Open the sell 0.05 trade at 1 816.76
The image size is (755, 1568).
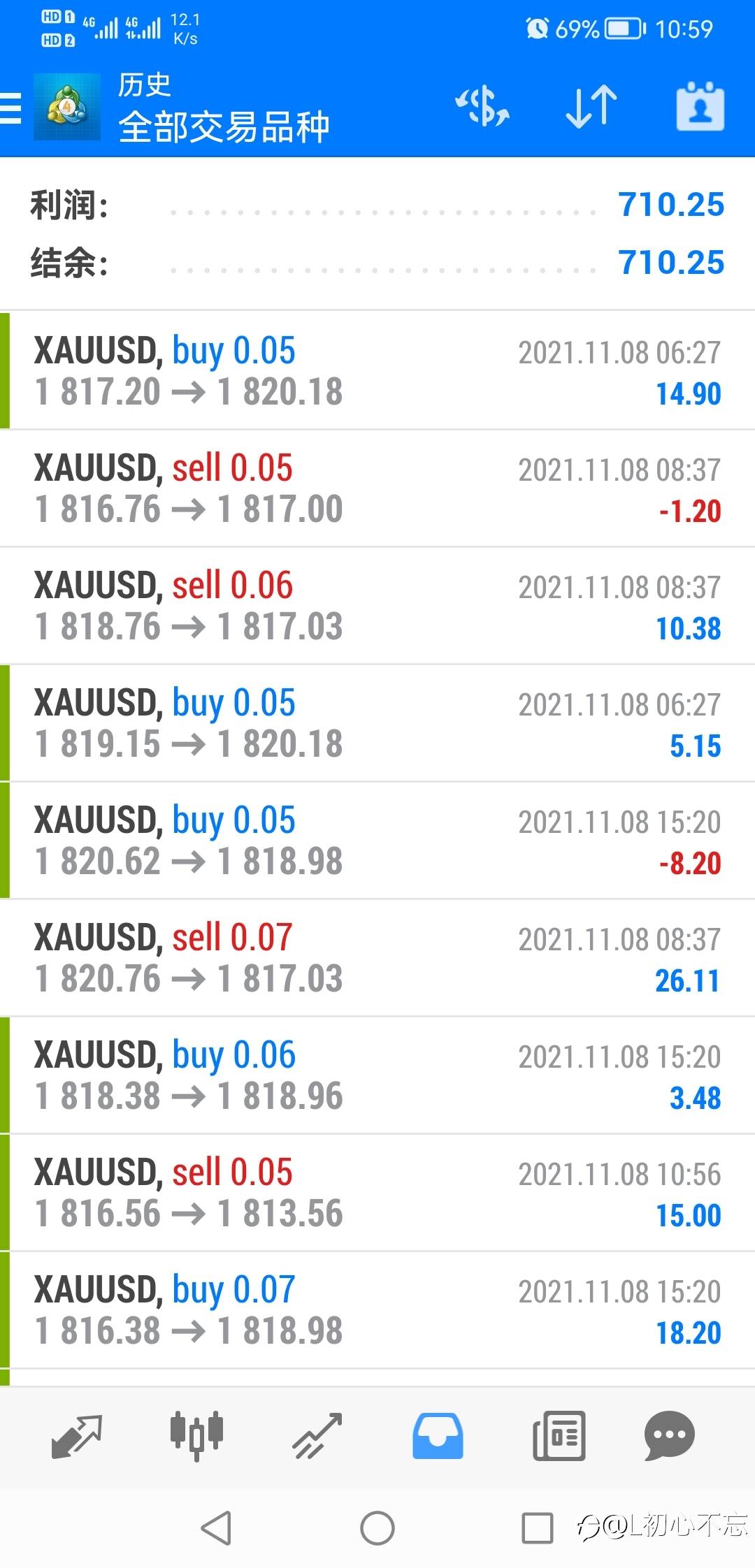click(x=377, y=488)
